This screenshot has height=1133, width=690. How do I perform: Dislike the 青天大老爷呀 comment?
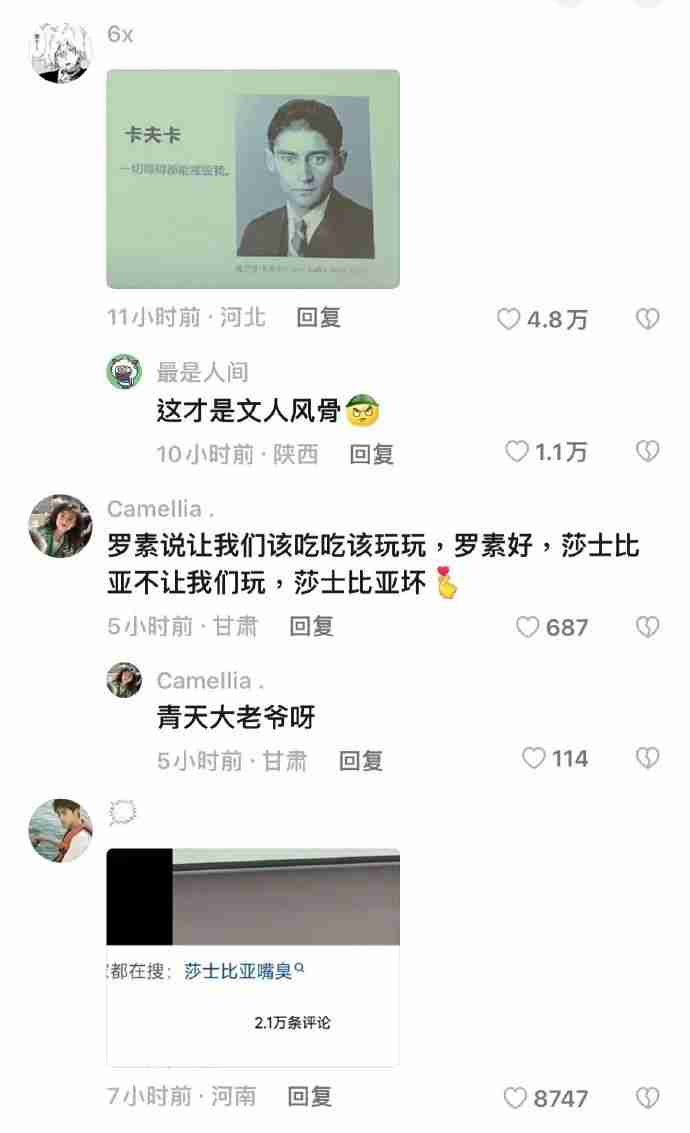[x=648, y=759]
